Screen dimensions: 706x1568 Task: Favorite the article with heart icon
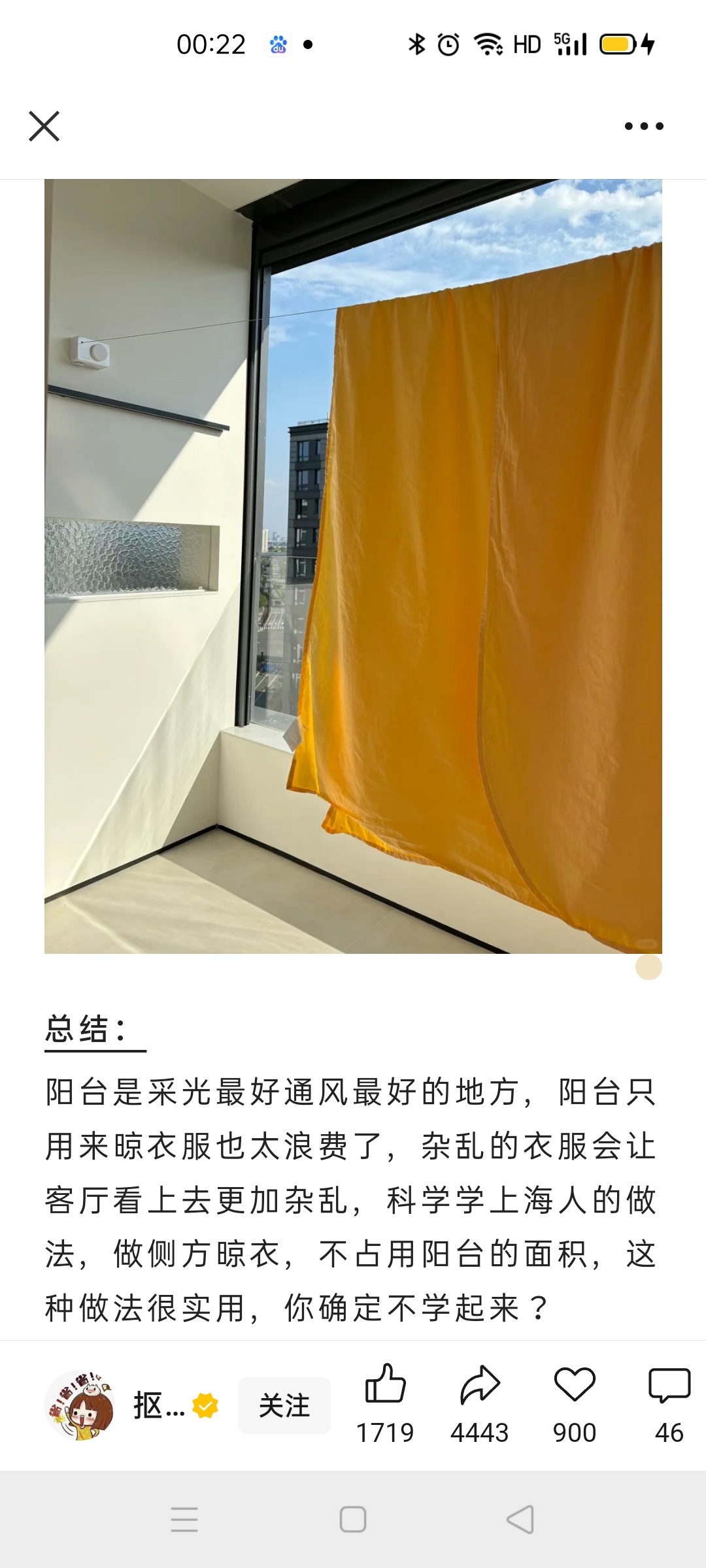pyautogui.click(x=575, y=1384)
